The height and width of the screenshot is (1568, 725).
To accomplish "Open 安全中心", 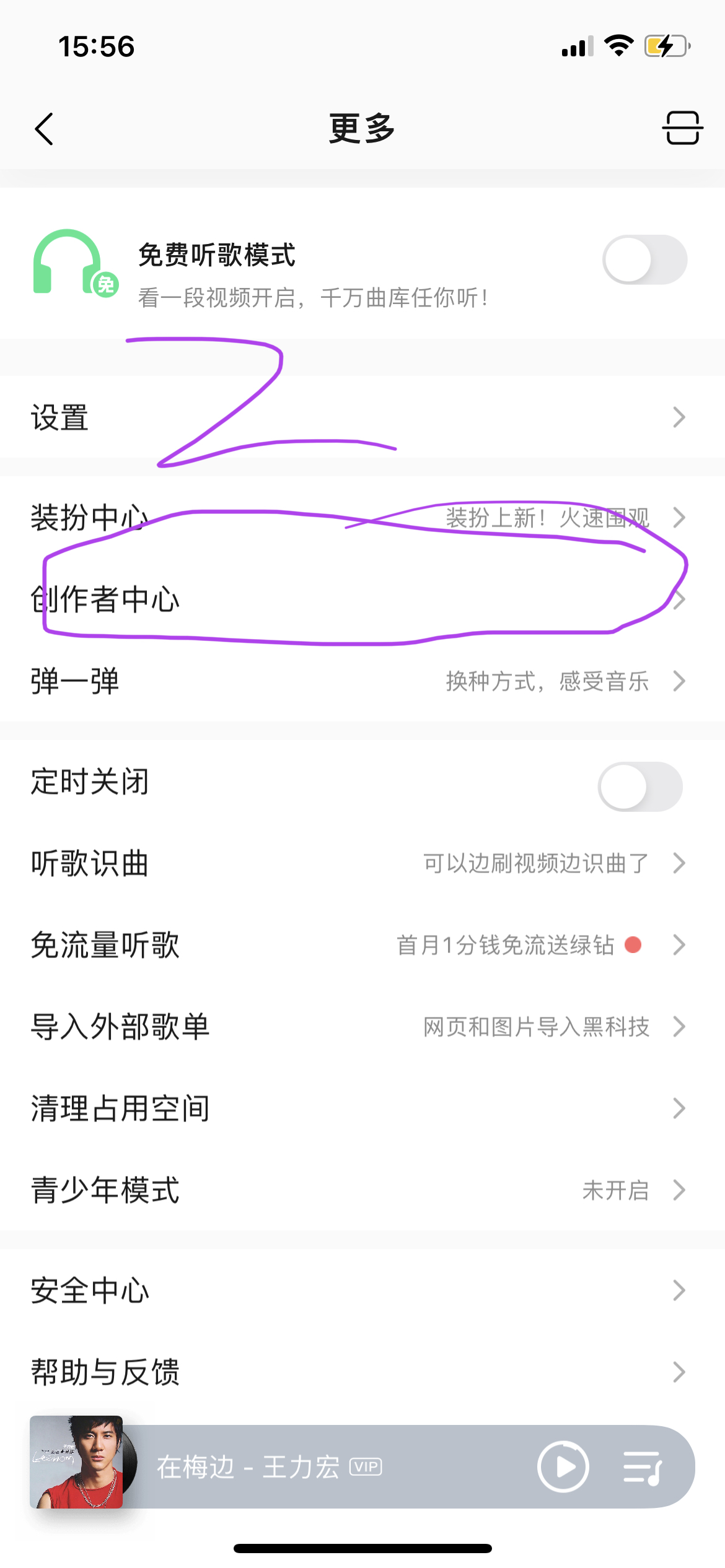I will click(362, 1291).
